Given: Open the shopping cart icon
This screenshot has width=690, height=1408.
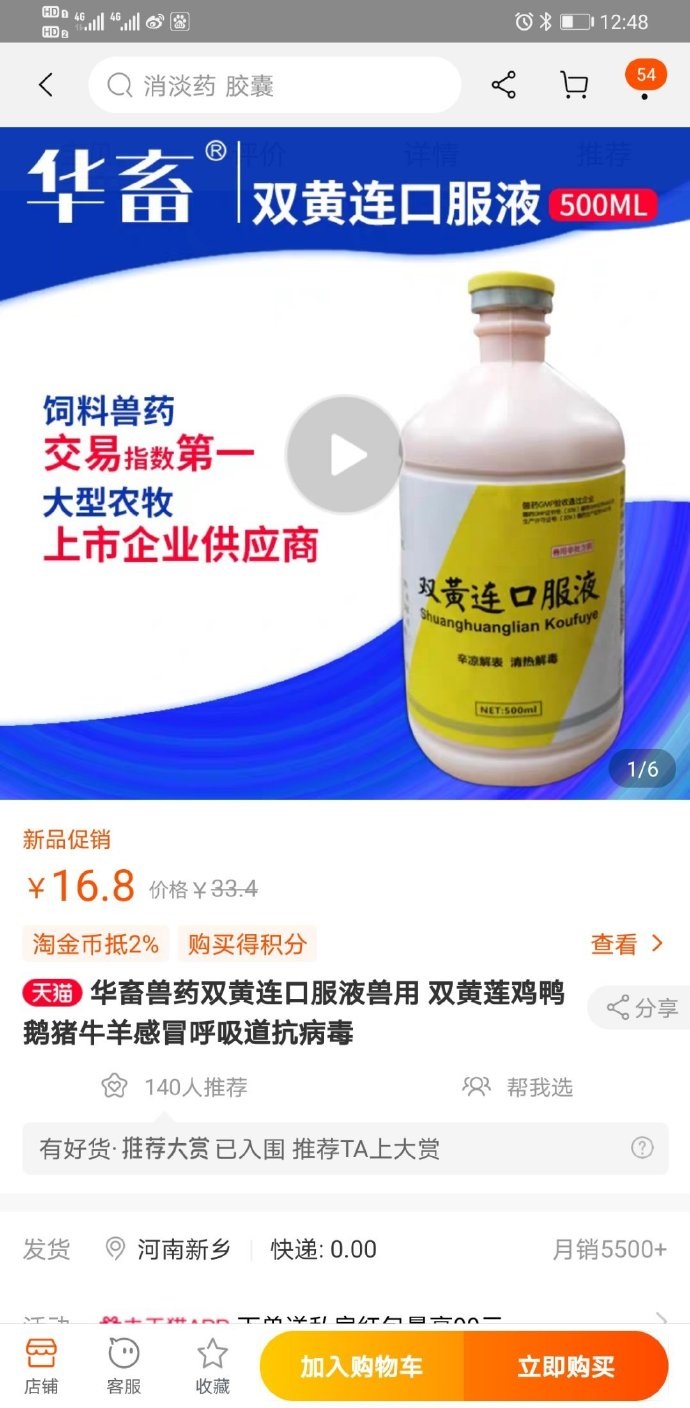Looking at the screenshot, I should click(x=574, y=85).
